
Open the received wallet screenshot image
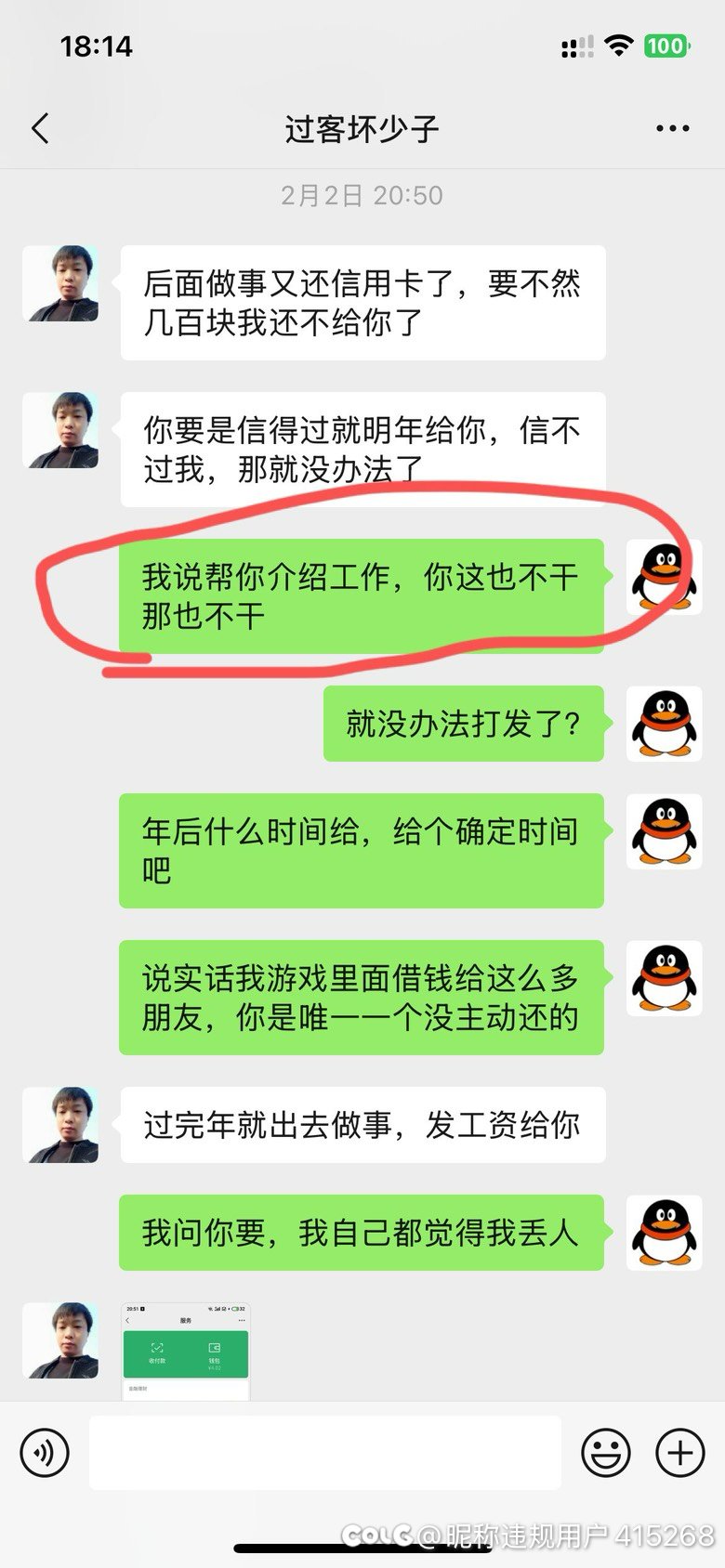point(186,1352)
